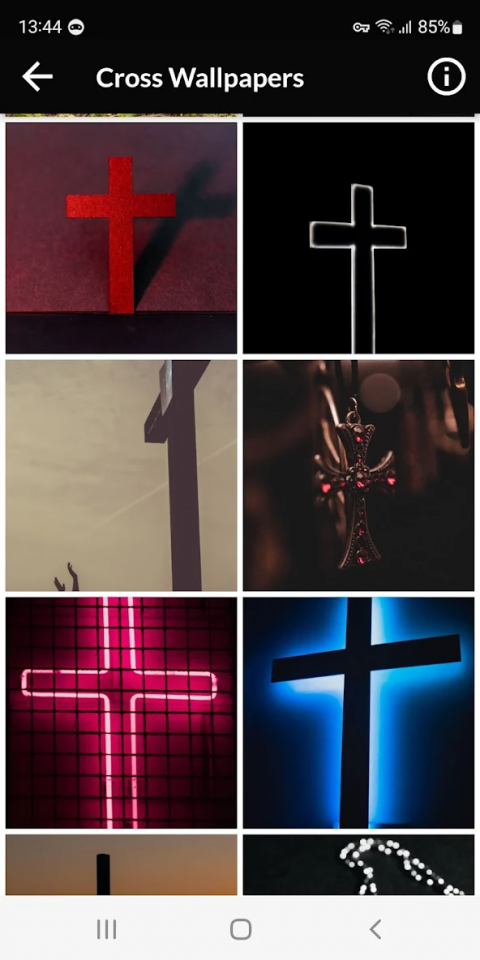Go back using the app bar arrow
Viewport: 480px width, 960px height.
[x=37, y=77]
